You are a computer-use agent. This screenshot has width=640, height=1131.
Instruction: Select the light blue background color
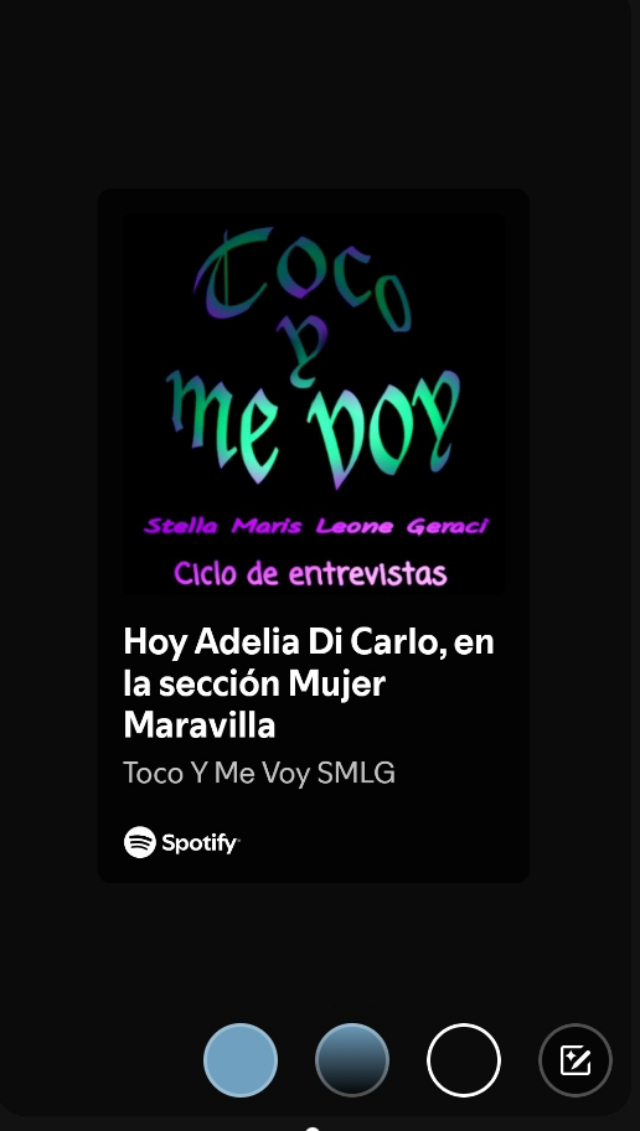(x=240, y=1060)
